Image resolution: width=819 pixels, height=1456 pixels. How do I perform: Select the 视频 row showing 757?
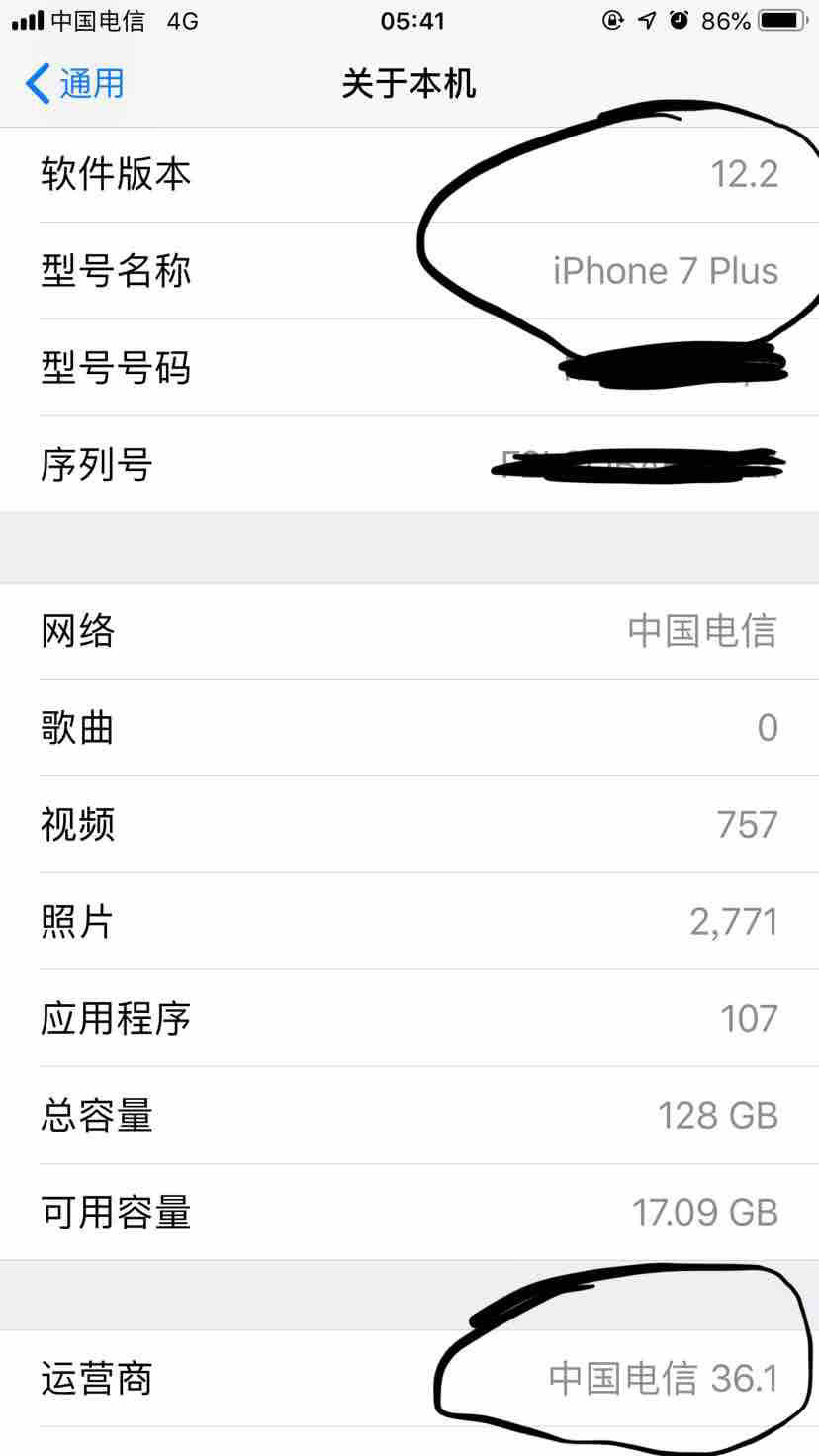tap(409, 823)
